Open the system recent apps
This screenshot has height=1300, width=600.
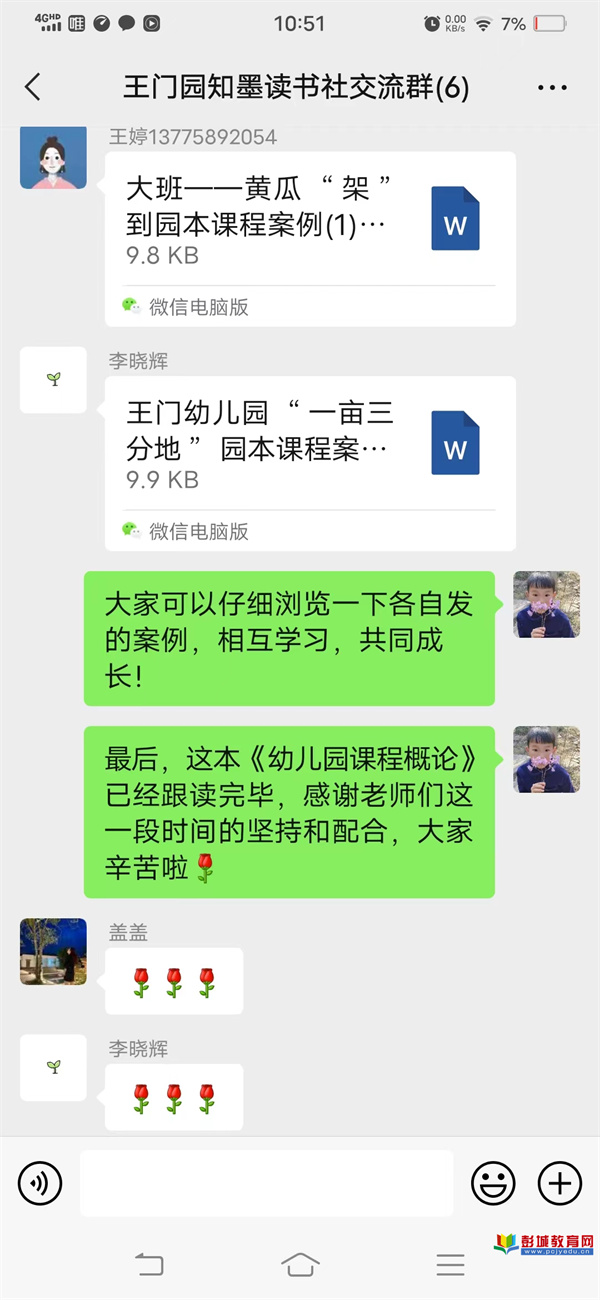click(450, 1265)
